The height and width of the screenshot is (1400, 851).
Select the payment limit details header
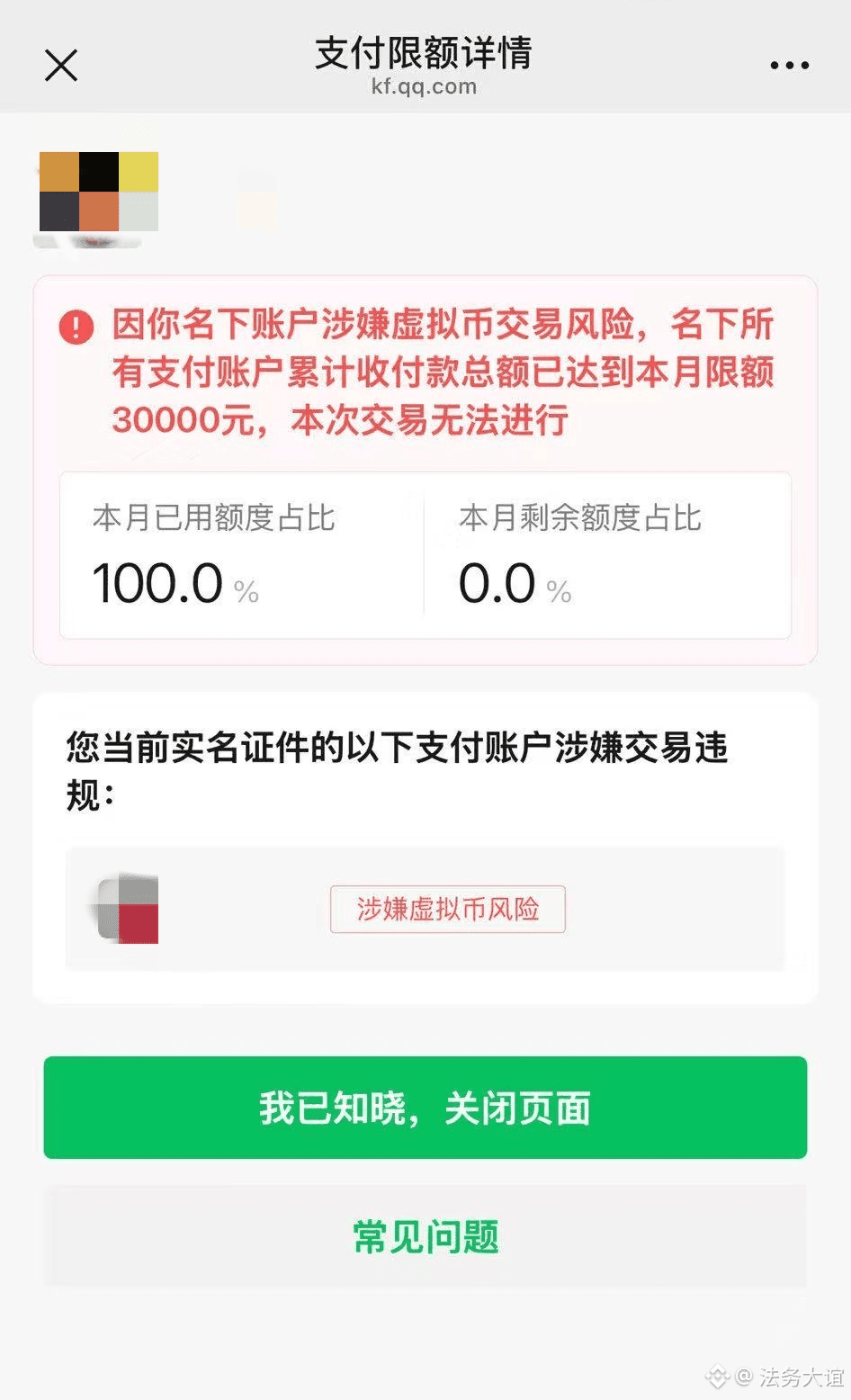point(425,54)
